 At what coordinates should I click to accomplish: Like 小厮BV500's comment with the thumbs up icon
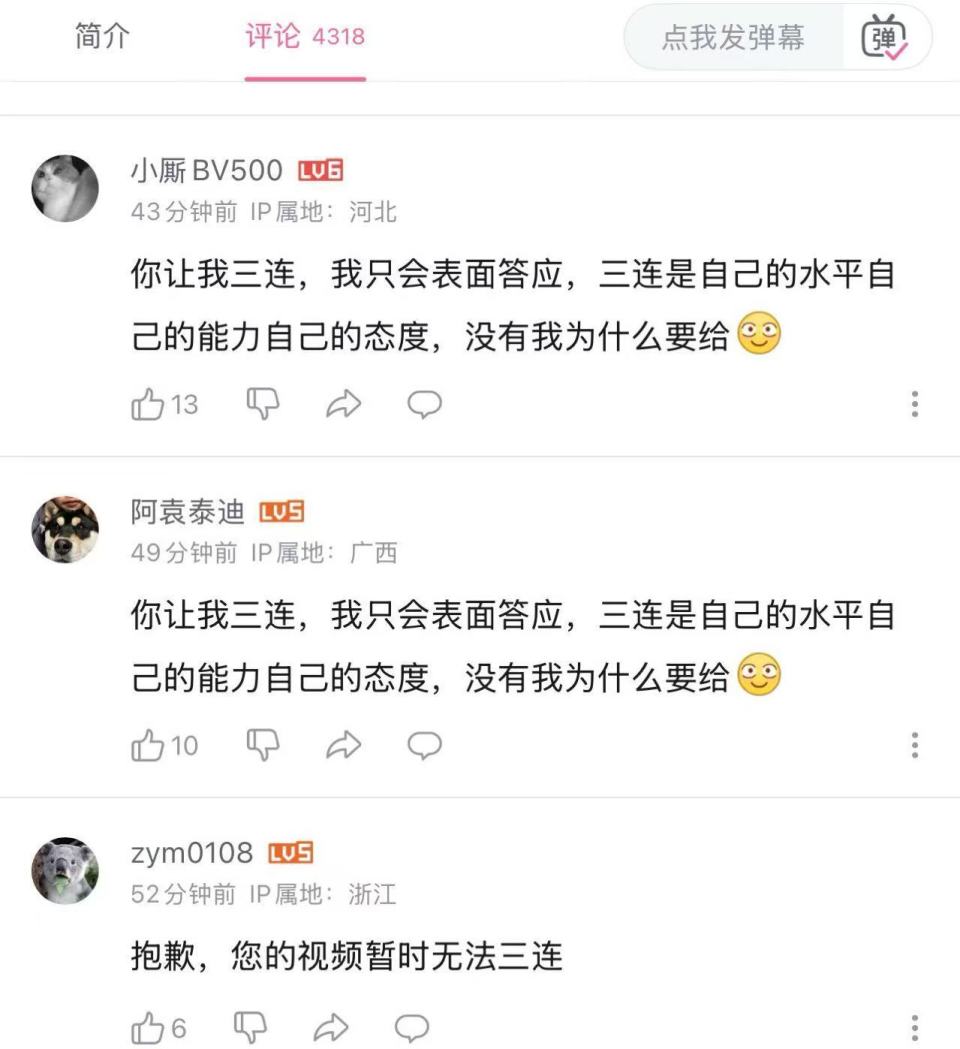point(150,404)
